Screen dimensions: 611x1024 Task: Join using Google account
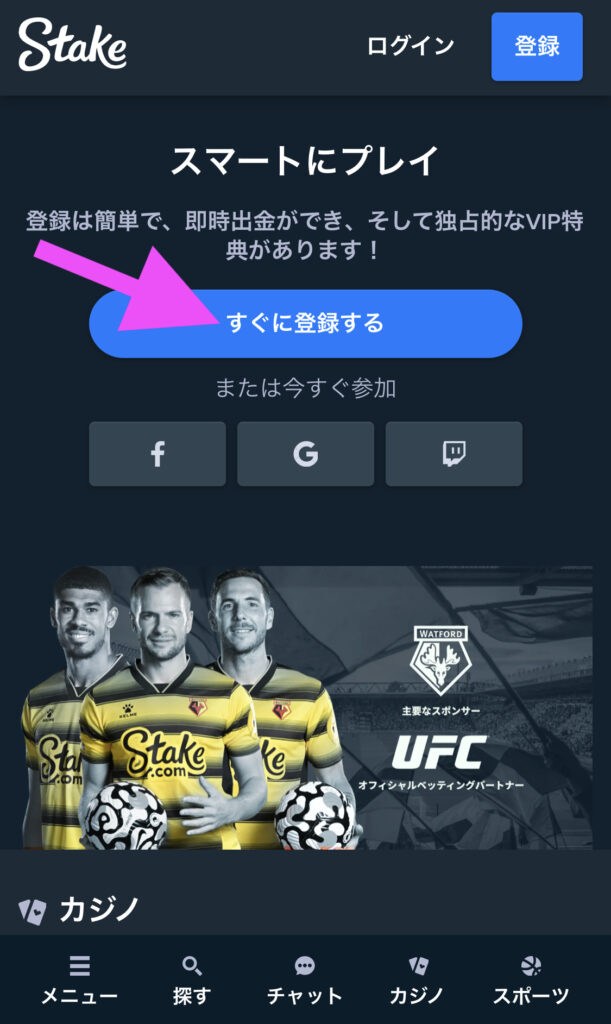point(305,454)
